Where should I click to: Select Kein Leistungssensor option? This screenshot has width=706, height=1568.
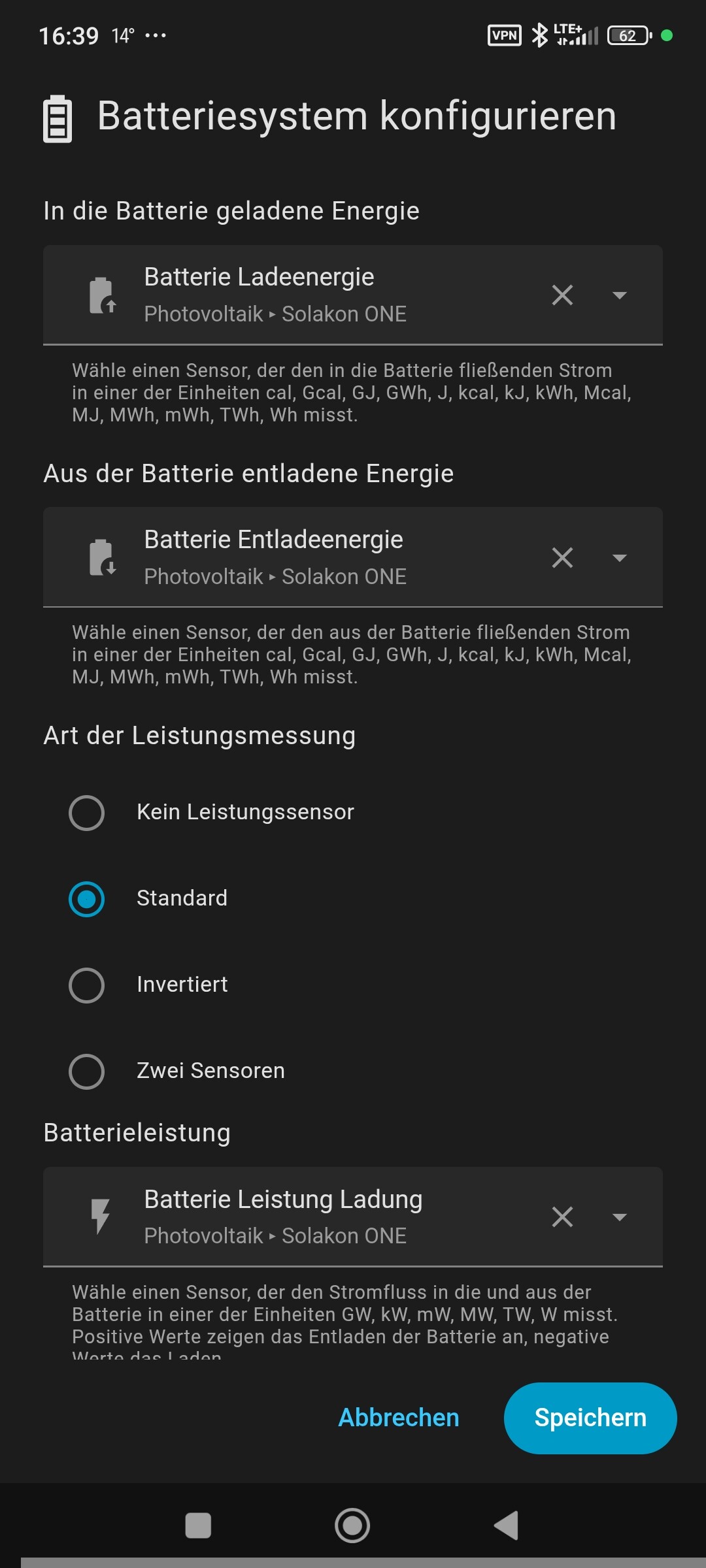pos(87,813)
